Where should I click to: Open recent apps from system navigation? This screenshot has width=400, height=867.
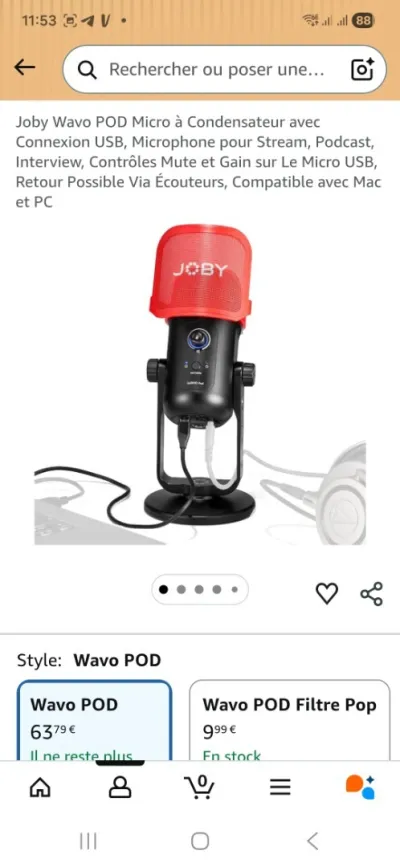[x=88, y=841]
